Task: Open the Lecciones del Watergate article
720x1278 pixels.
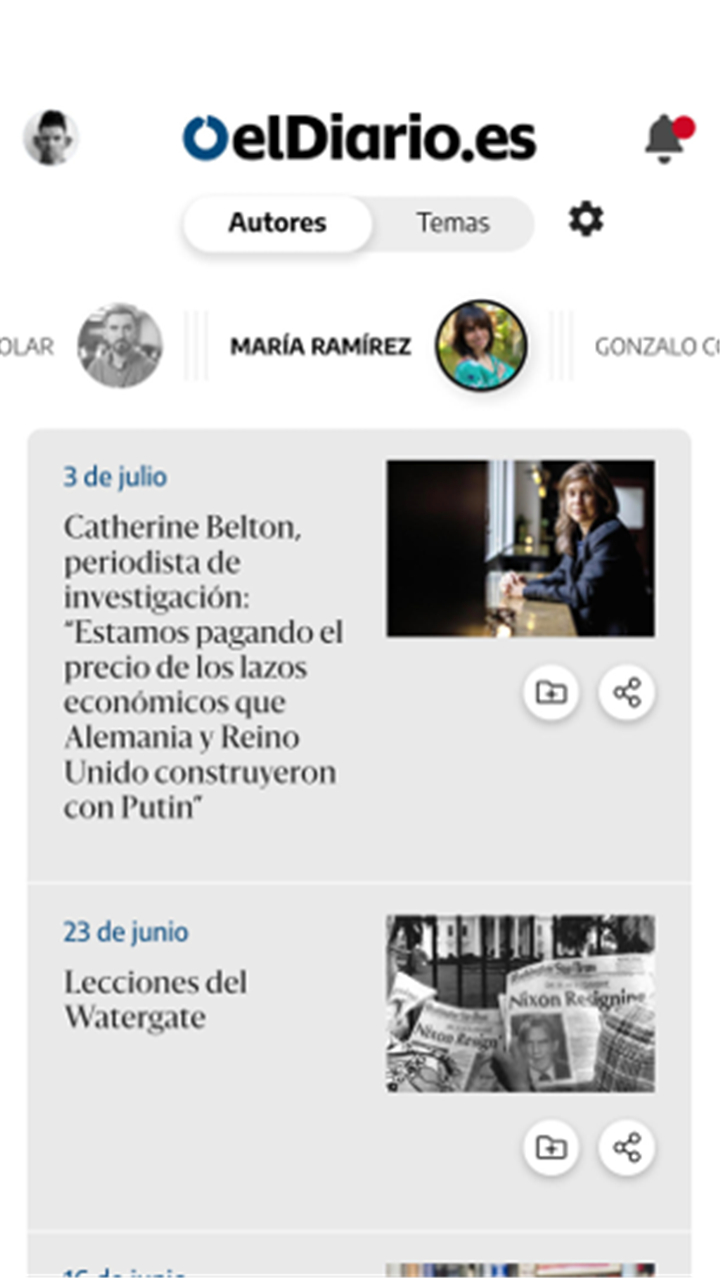Action: [155, 999]
